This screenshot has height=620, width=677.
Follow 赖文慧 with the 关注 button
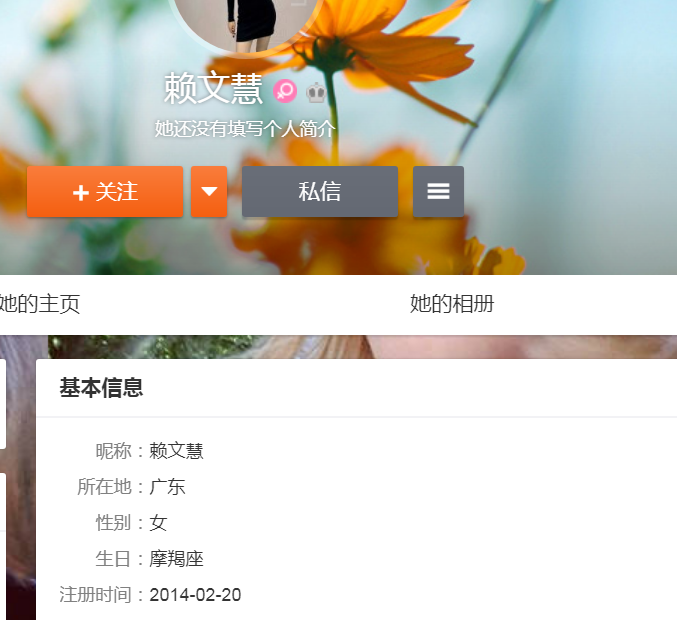105,192
